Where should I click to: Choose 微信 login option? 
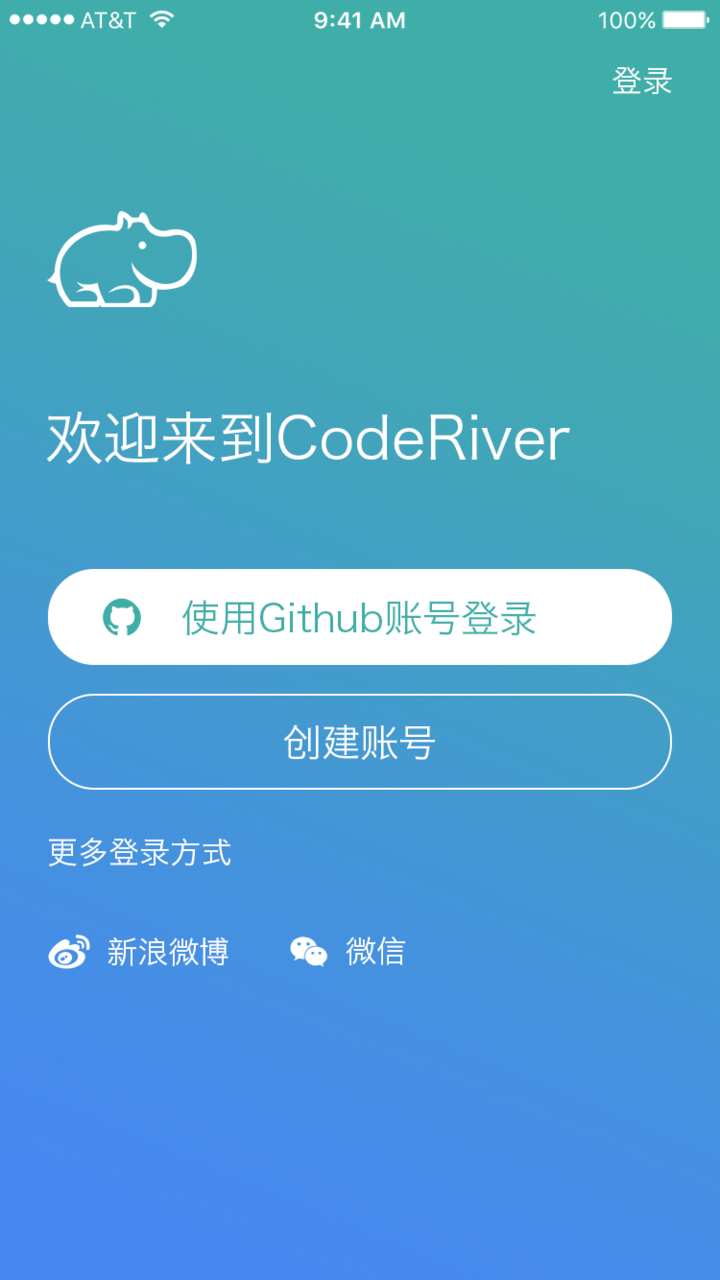coord(348,952)
